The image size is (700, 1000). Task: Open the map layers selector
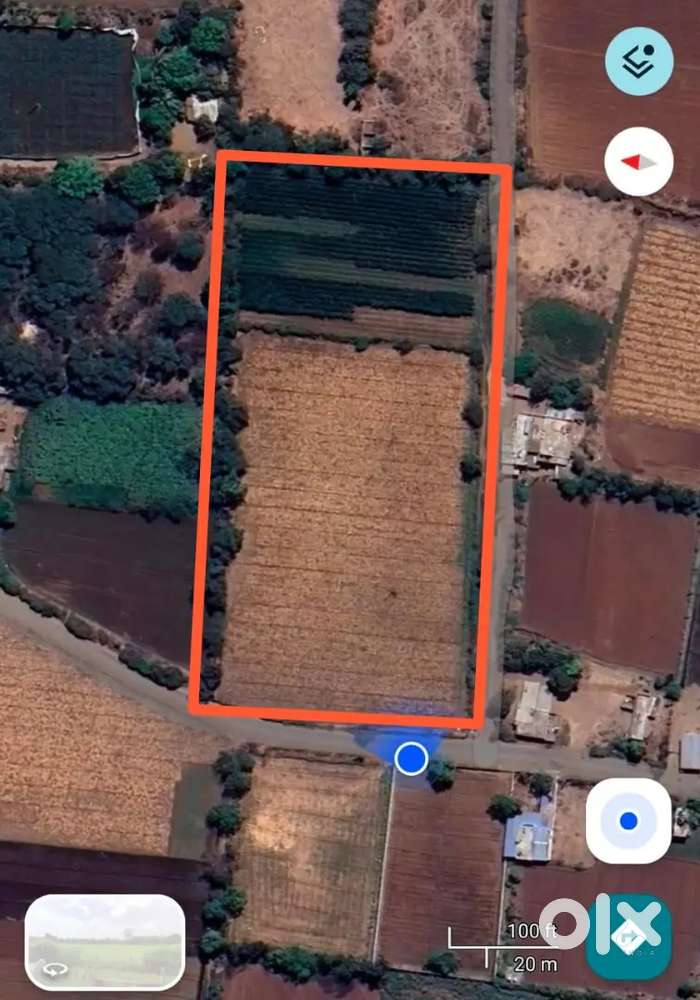pyautogui.click(x=639, y=62)
